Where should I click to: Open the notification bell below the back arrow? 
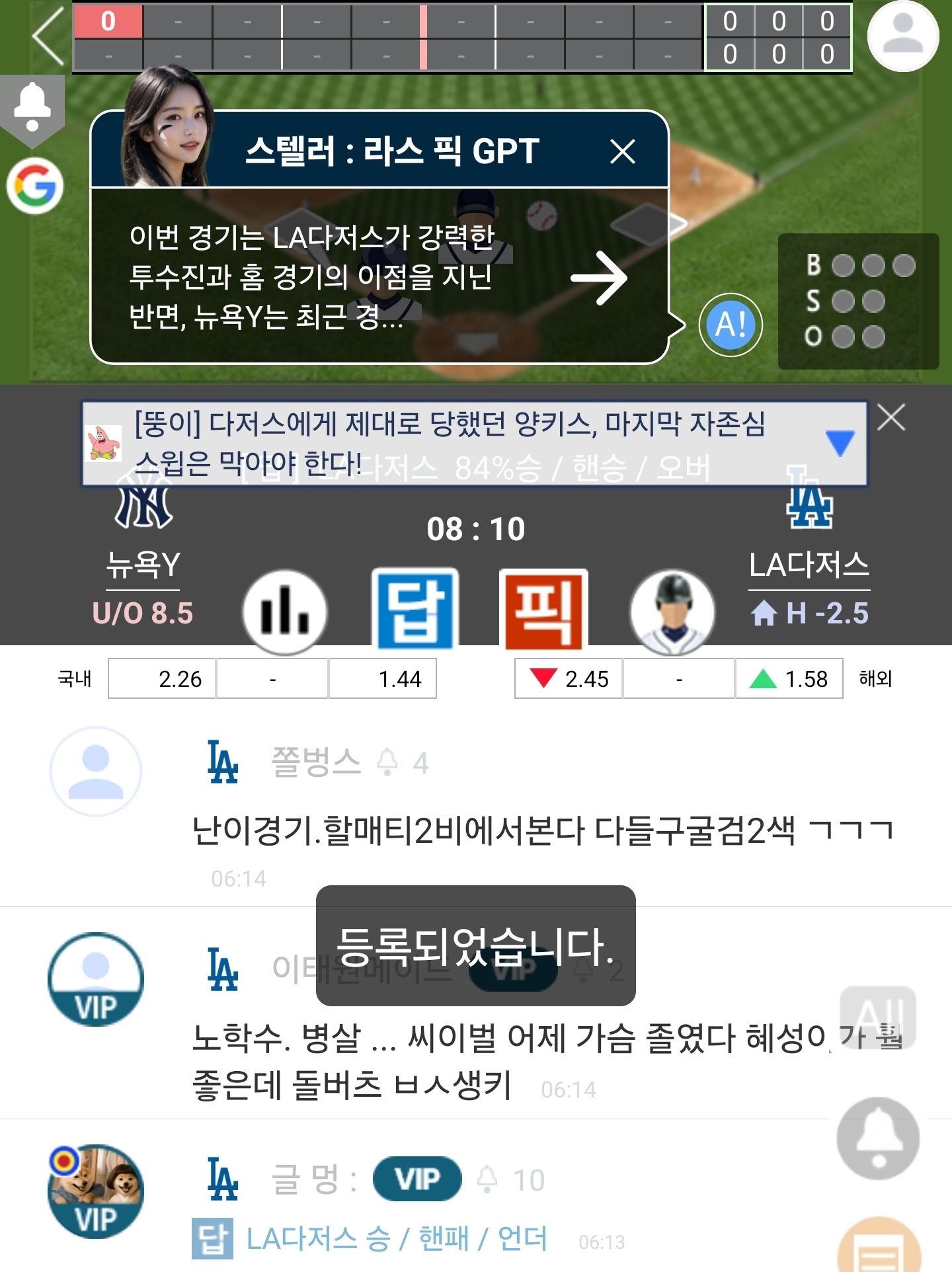[x=32, y=107]
